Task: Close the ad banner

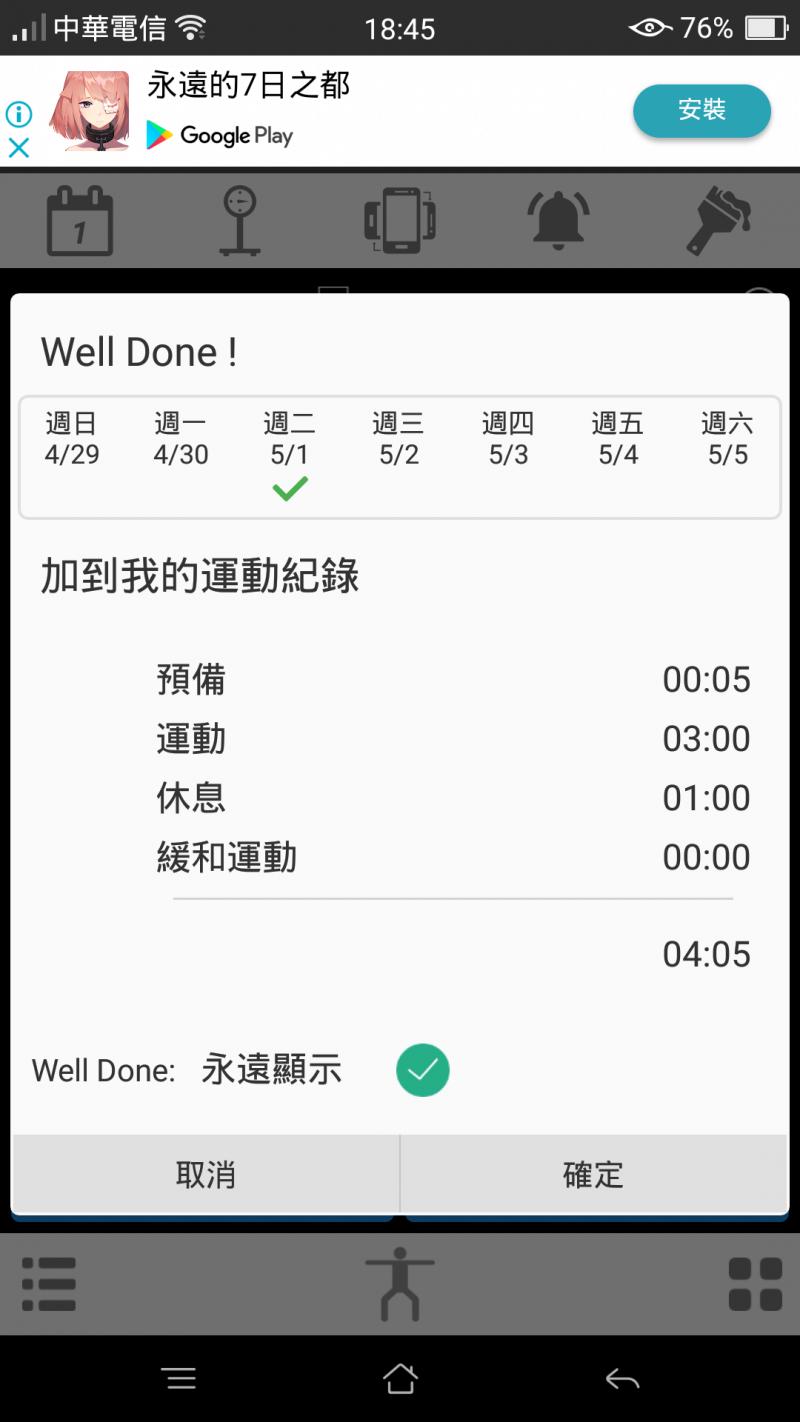Action: pyautogui.click(x=19, y=148)
